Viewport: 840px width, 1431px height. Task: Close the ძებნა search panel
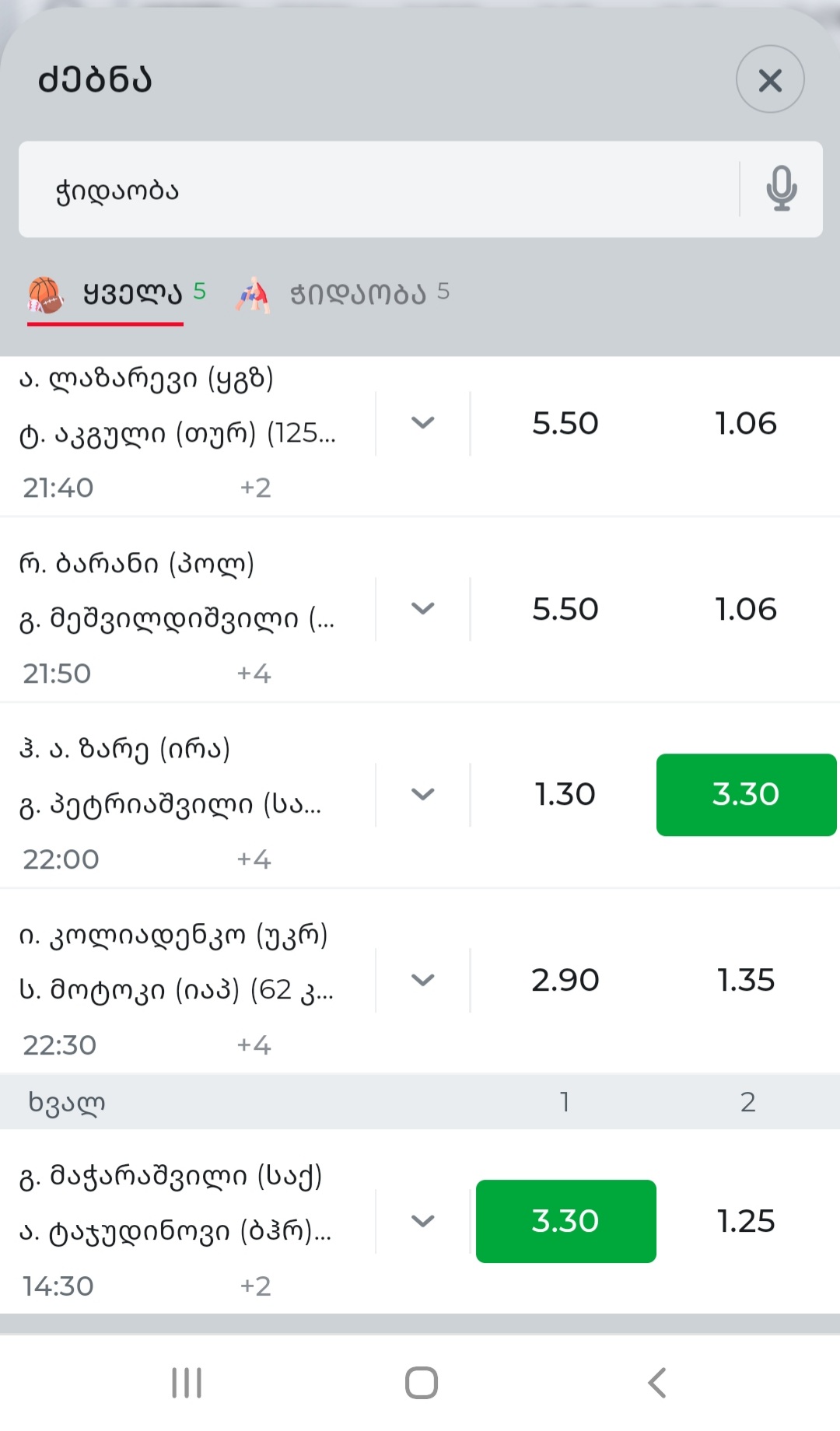pyautogui.click(x=769, y=79)
